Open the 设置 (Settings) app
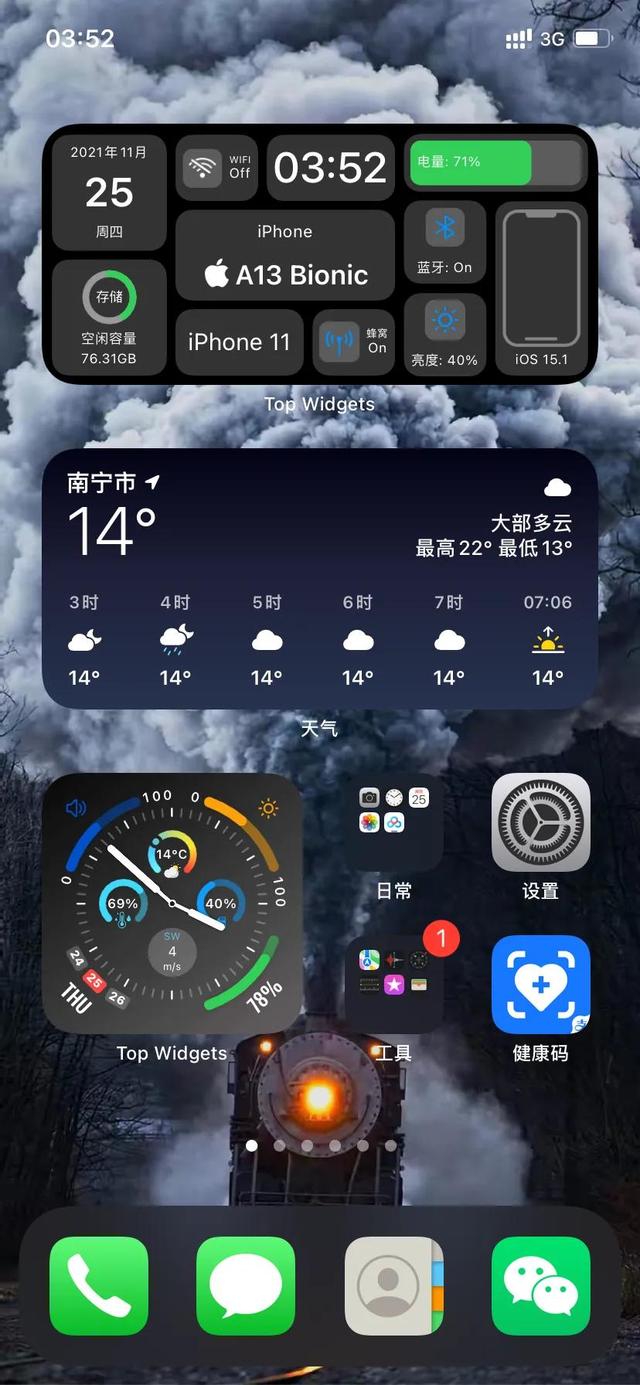 click(x=540, y=822)
